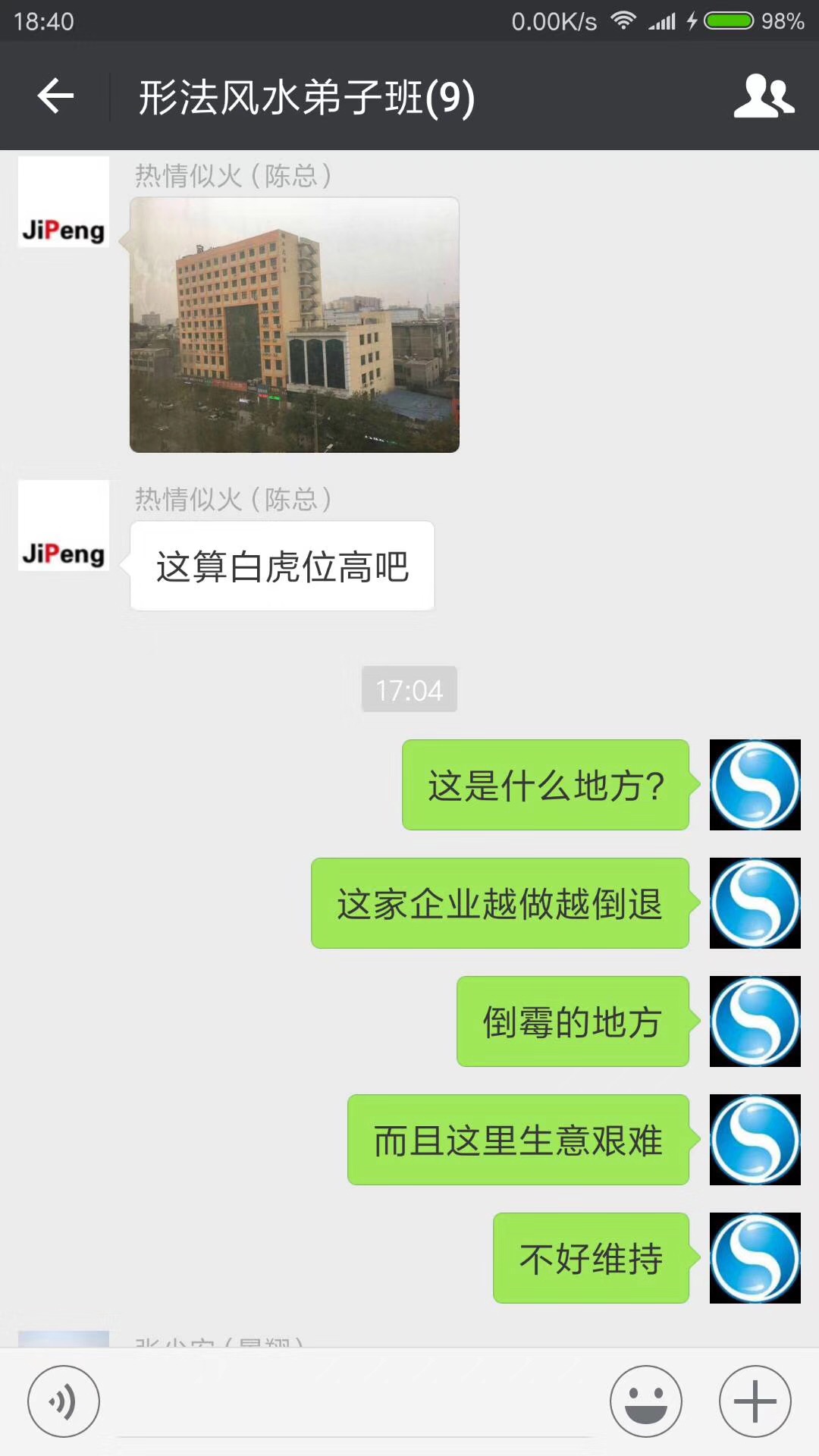Tap the JiPeng avatar beside the photo
Viewport: 819px width, 1456px height.
tap(64, 202)
